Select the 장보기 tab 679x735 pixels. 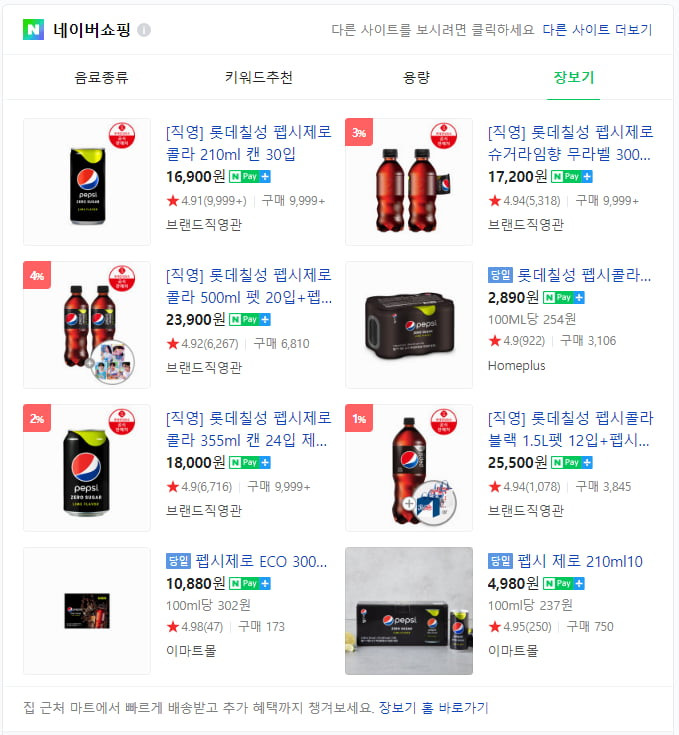coord(574,77)
